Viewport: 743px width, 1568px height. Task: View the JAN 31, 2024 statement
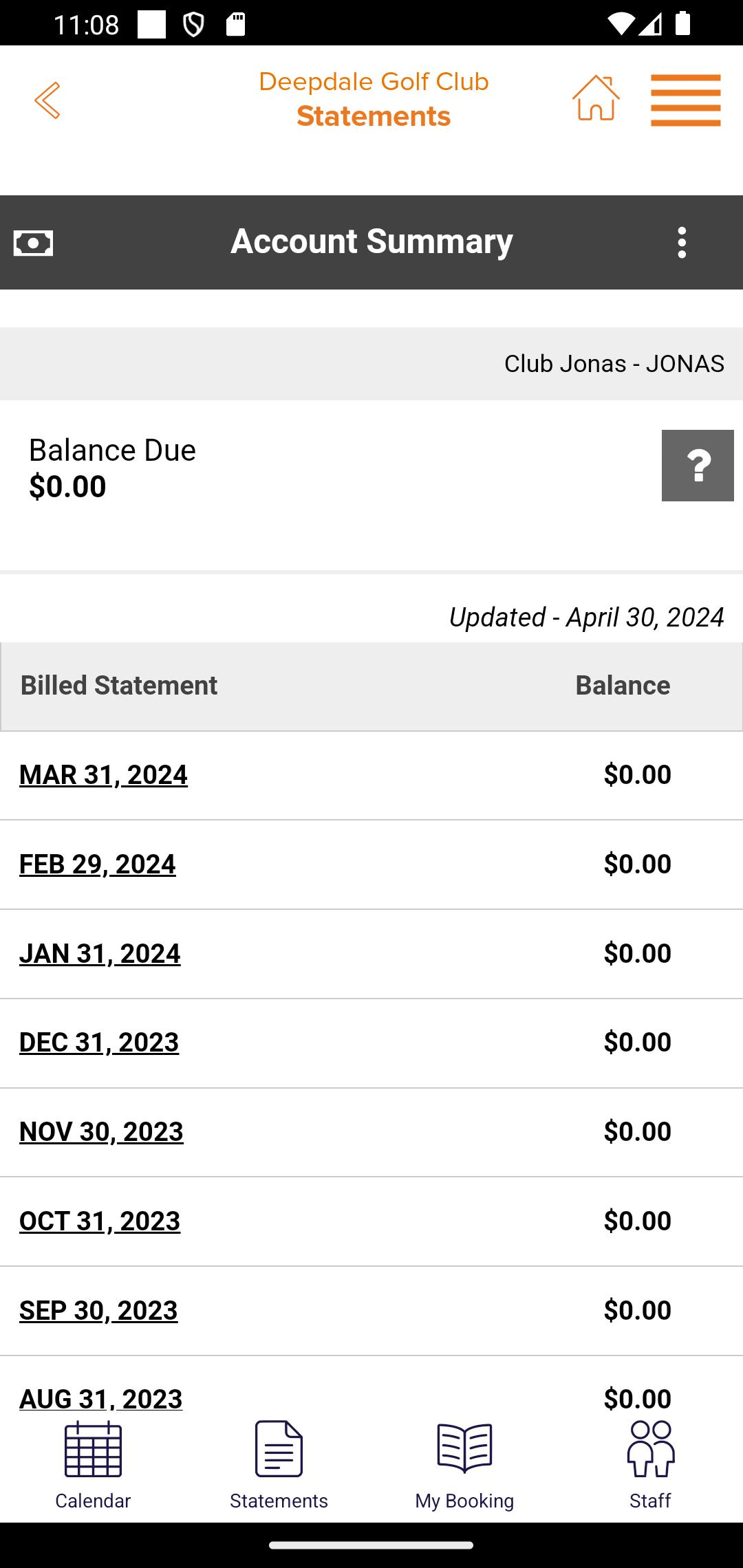click(100, 954)
